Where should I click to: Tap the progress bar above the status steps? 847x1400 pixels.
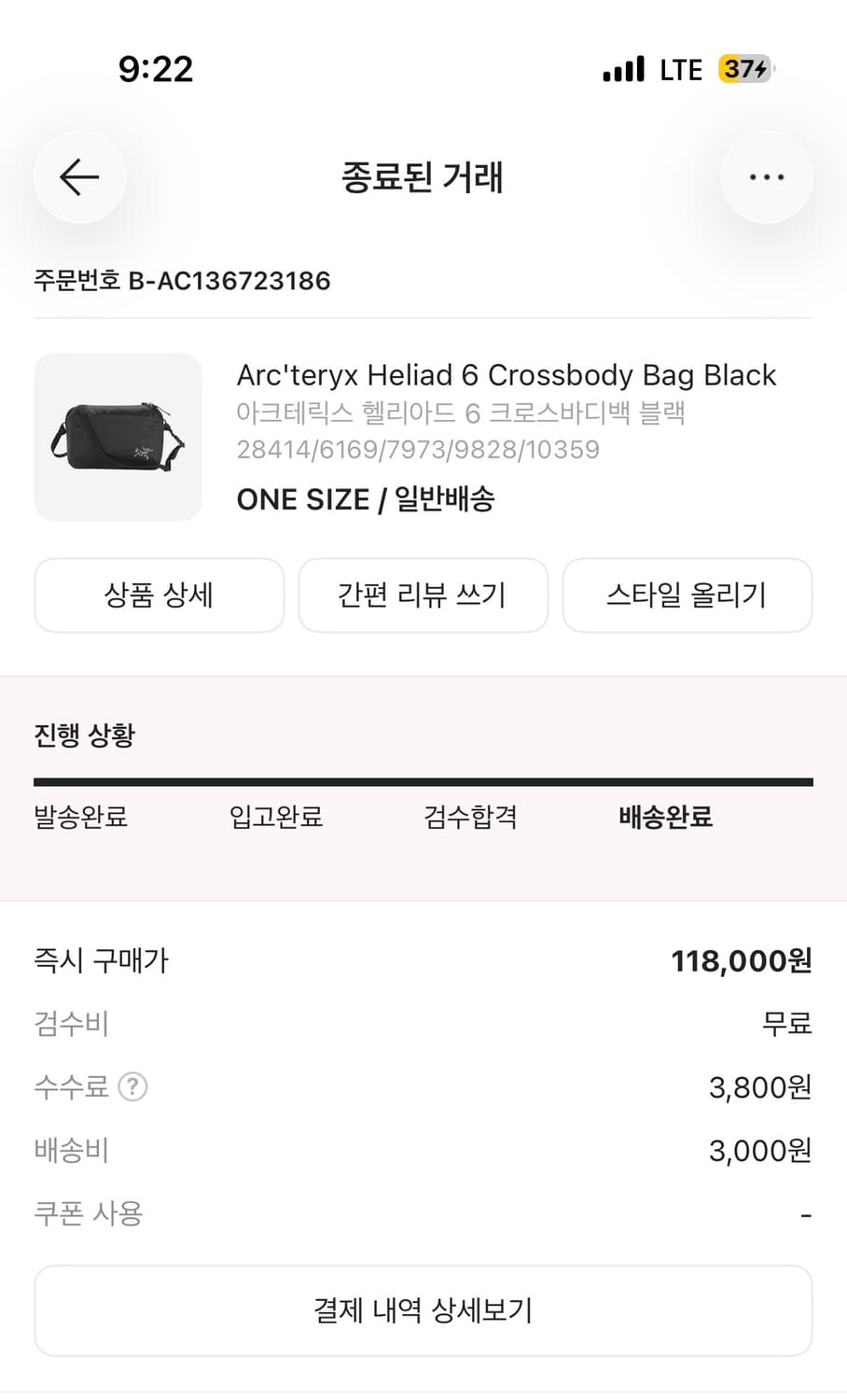tap(423, 777)
